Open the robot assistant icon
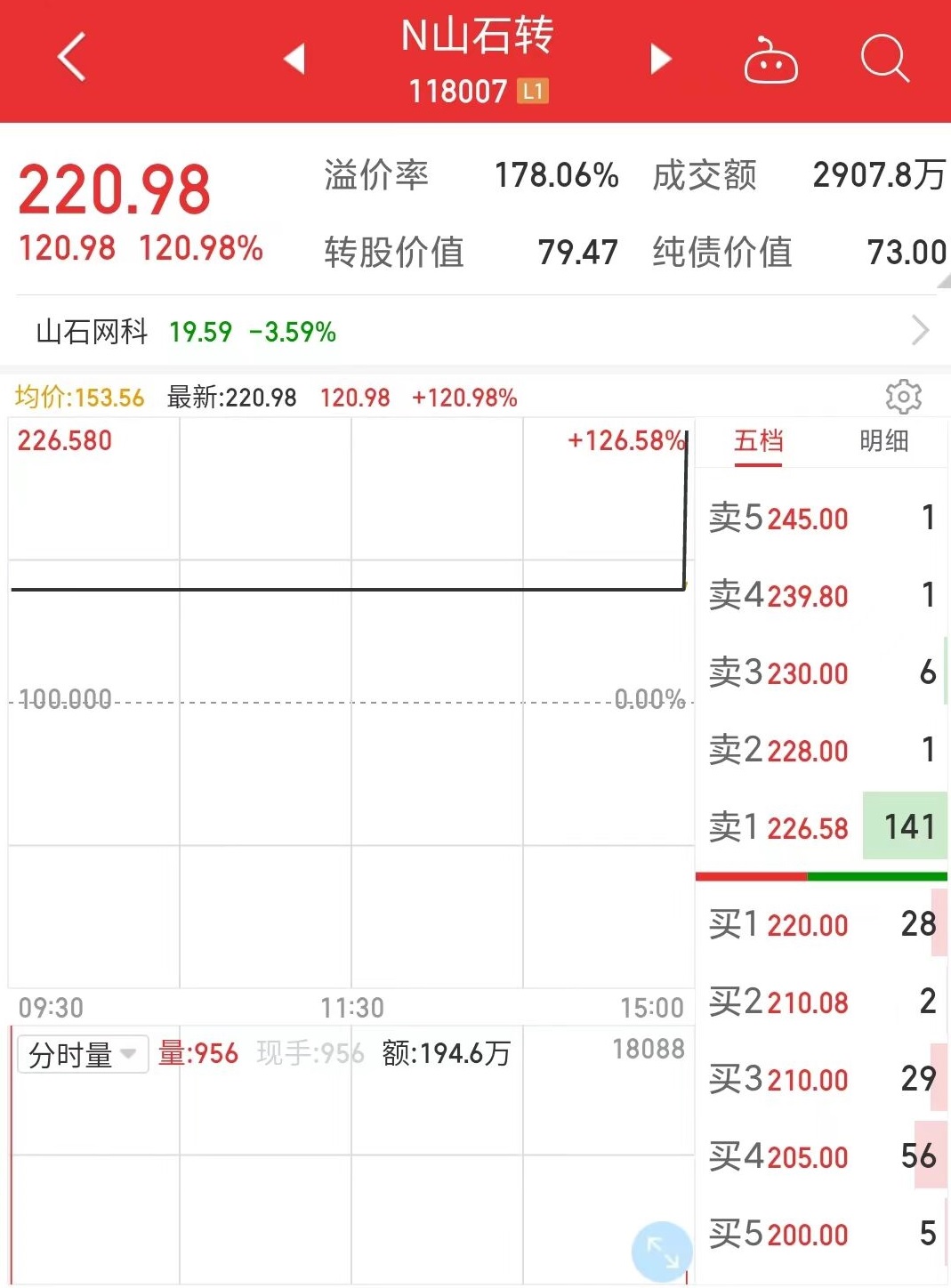The height and width of the screenshot is (1288, 951). click(x=770, y=60)
